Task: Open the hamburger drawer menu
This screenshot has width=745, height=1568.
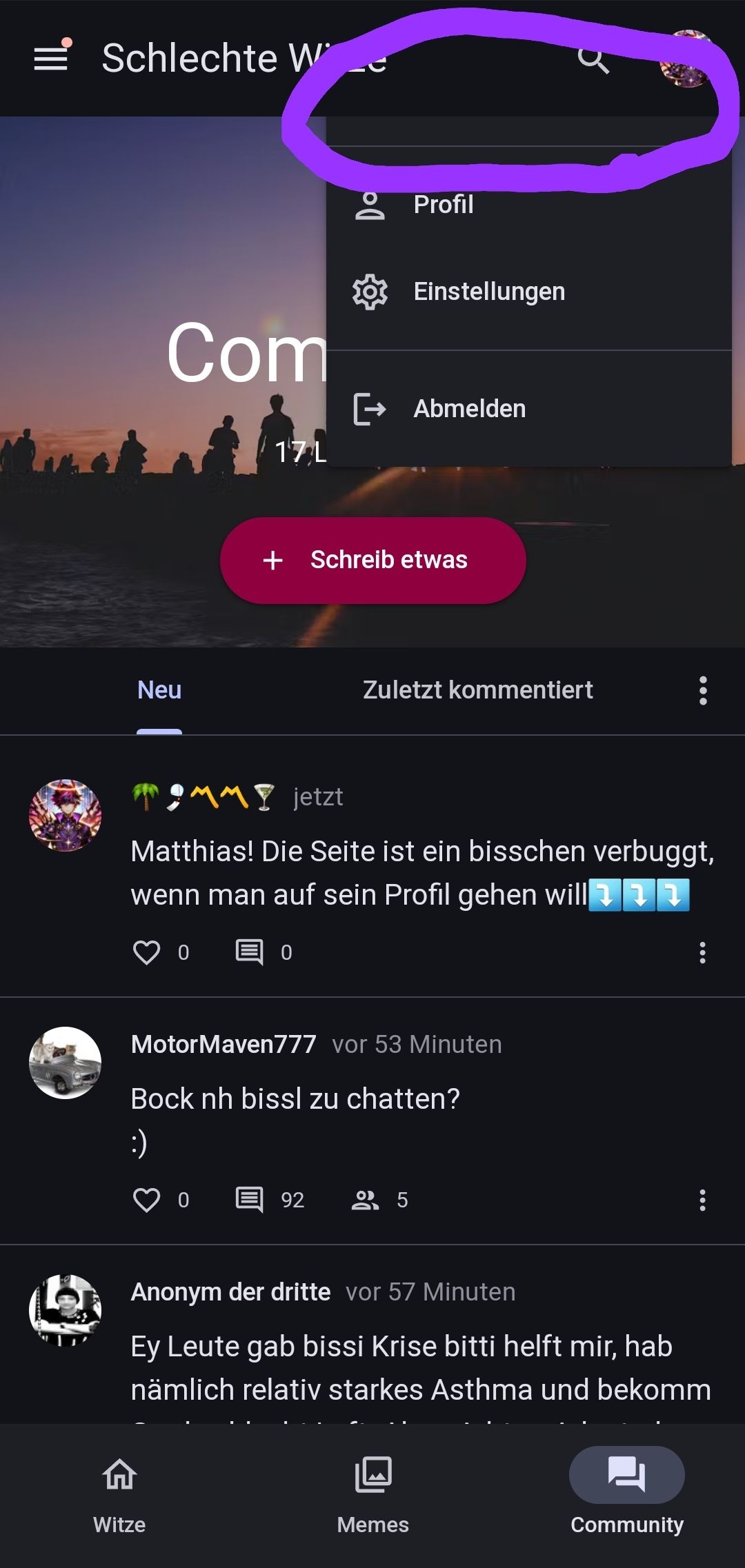Action: 51,58
